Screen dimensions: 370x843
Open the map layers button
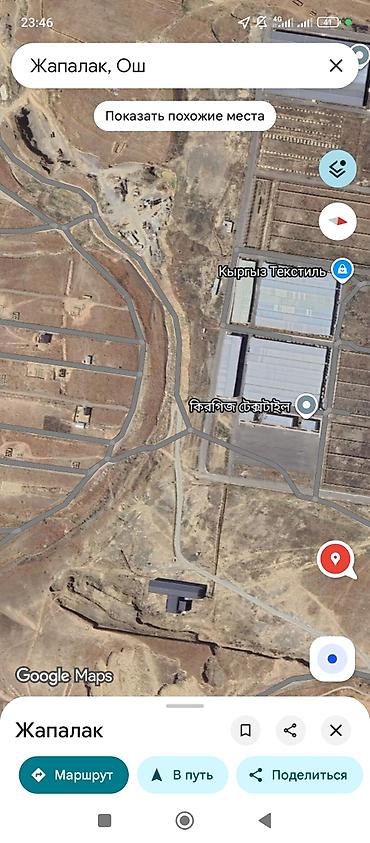tap(338, 168)
